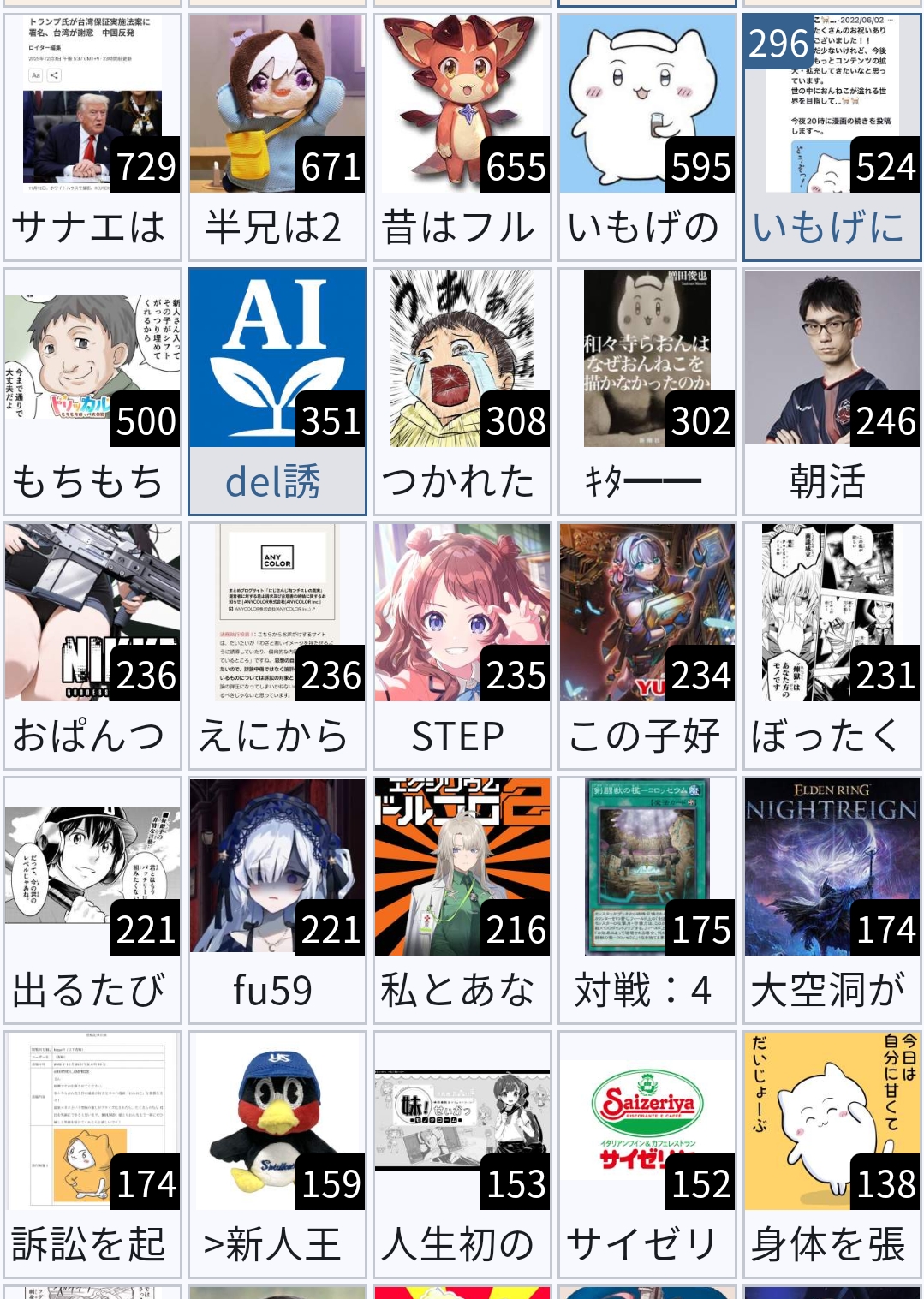Open the del誘 thread with AI logo
This screenshot has width=924, height=1299.
277,391
